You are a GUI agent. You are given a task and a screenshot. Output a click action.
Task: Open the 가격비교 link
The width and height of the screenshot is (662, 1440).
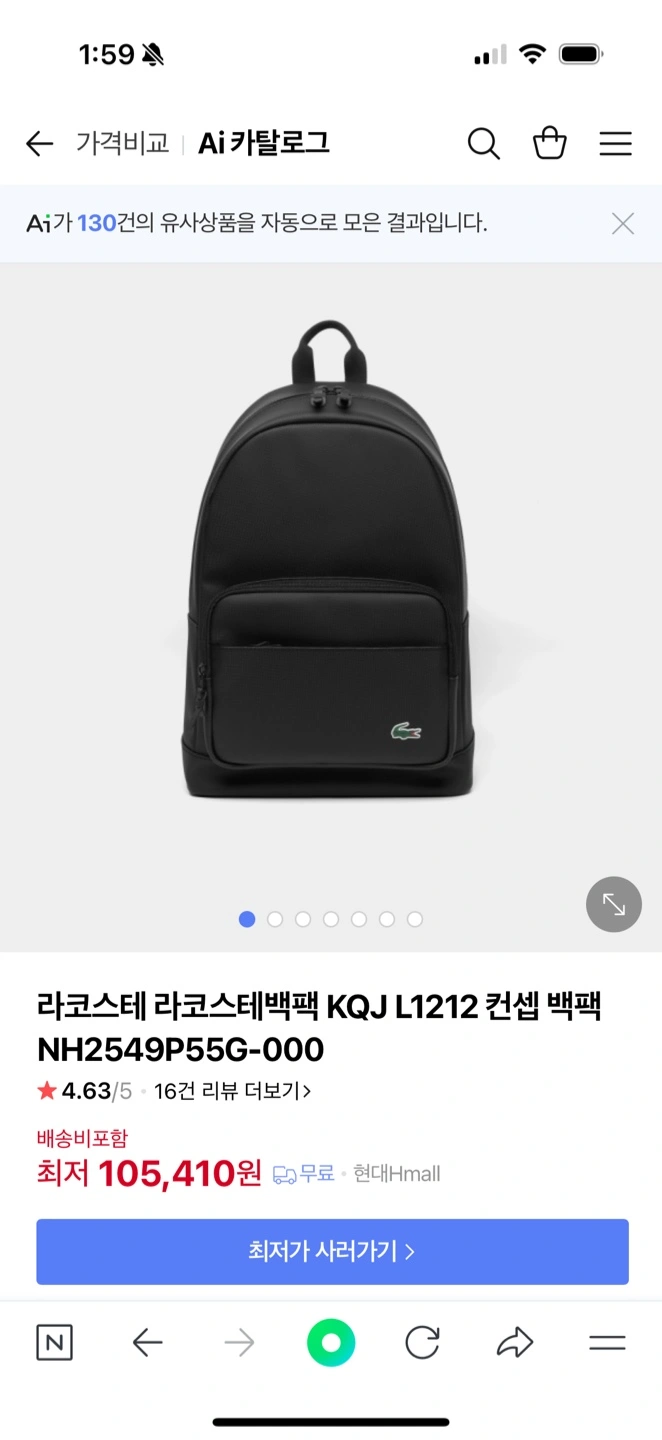point(122,144)
